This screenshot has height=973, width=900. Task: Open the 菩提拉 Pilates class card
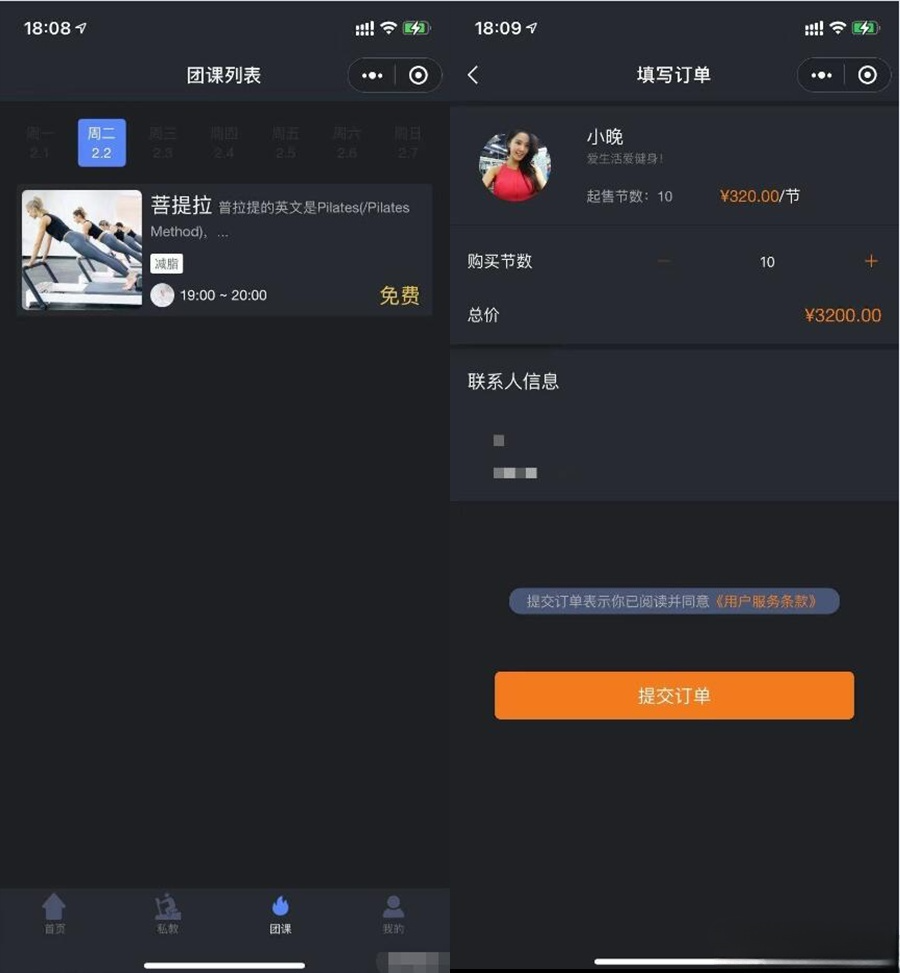225,250
